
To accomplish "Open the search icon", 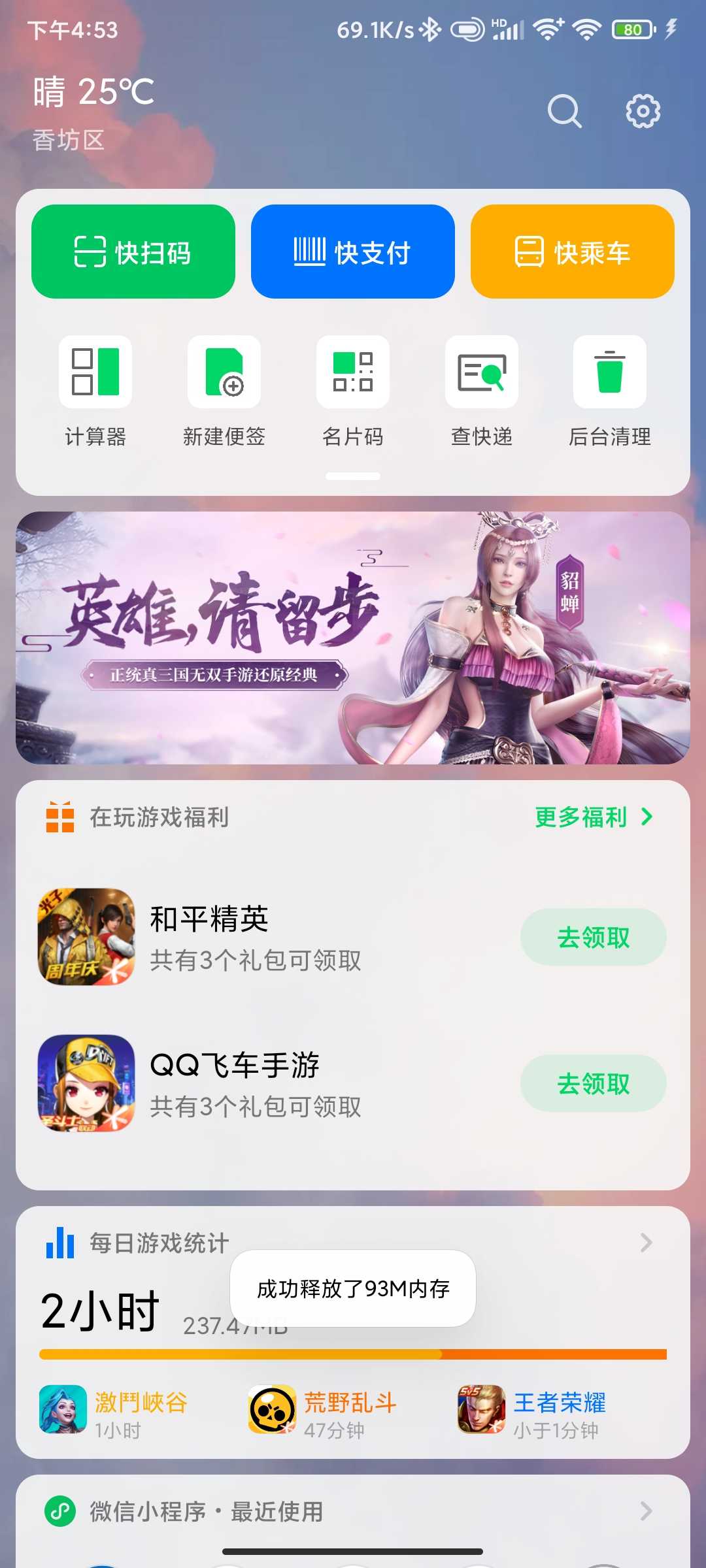I will [564, 111].
